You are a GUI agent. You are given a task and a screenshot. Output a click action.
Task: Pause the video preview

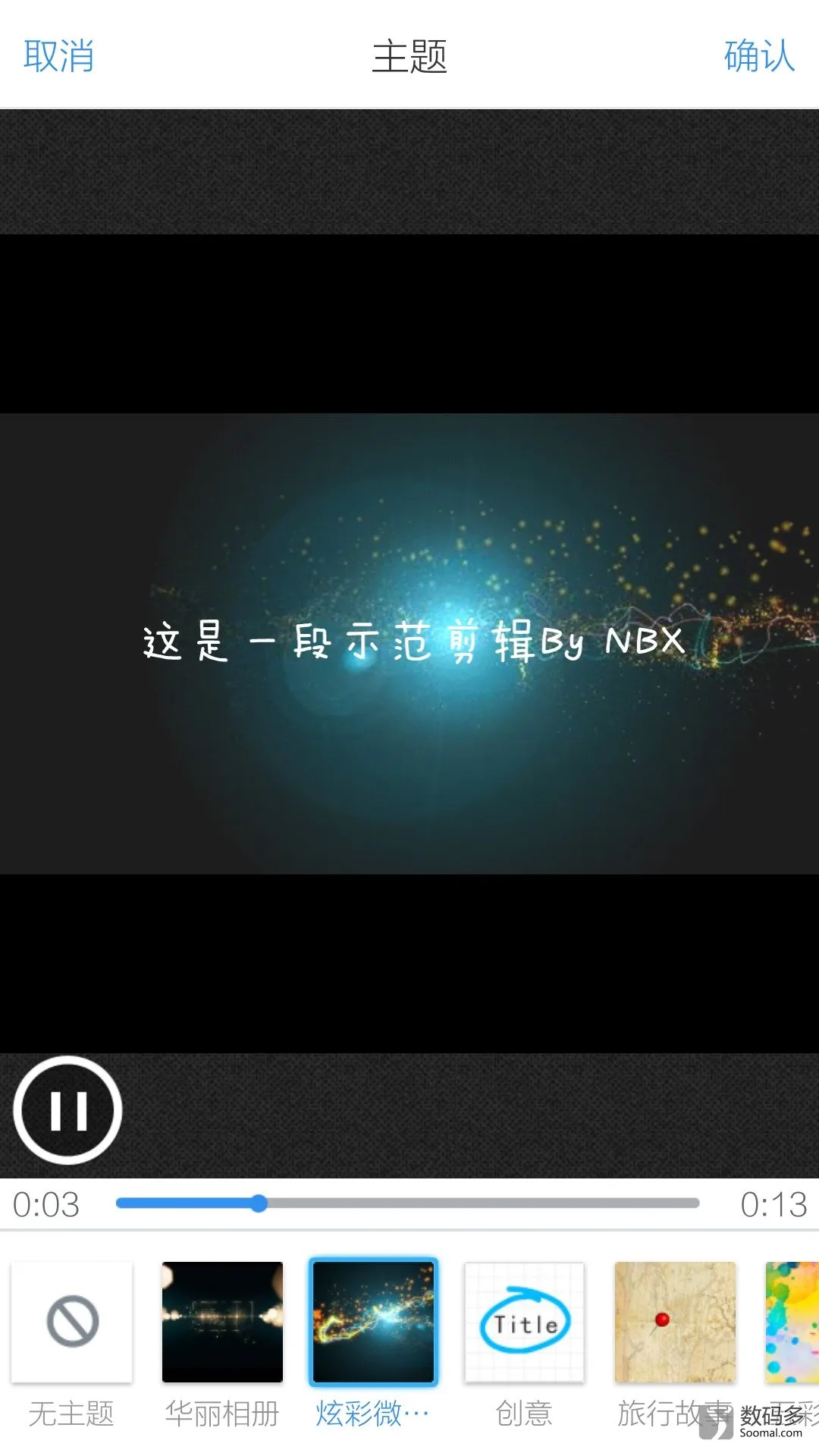coord(67,1110)
